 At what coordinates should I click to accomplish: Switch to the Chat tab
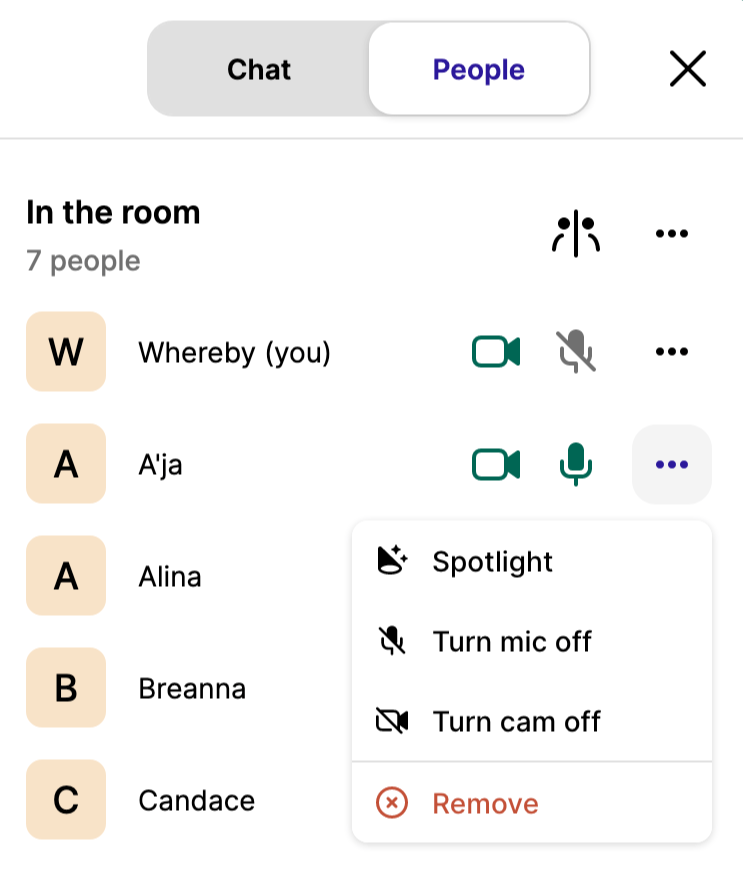[x=259, y=70]
